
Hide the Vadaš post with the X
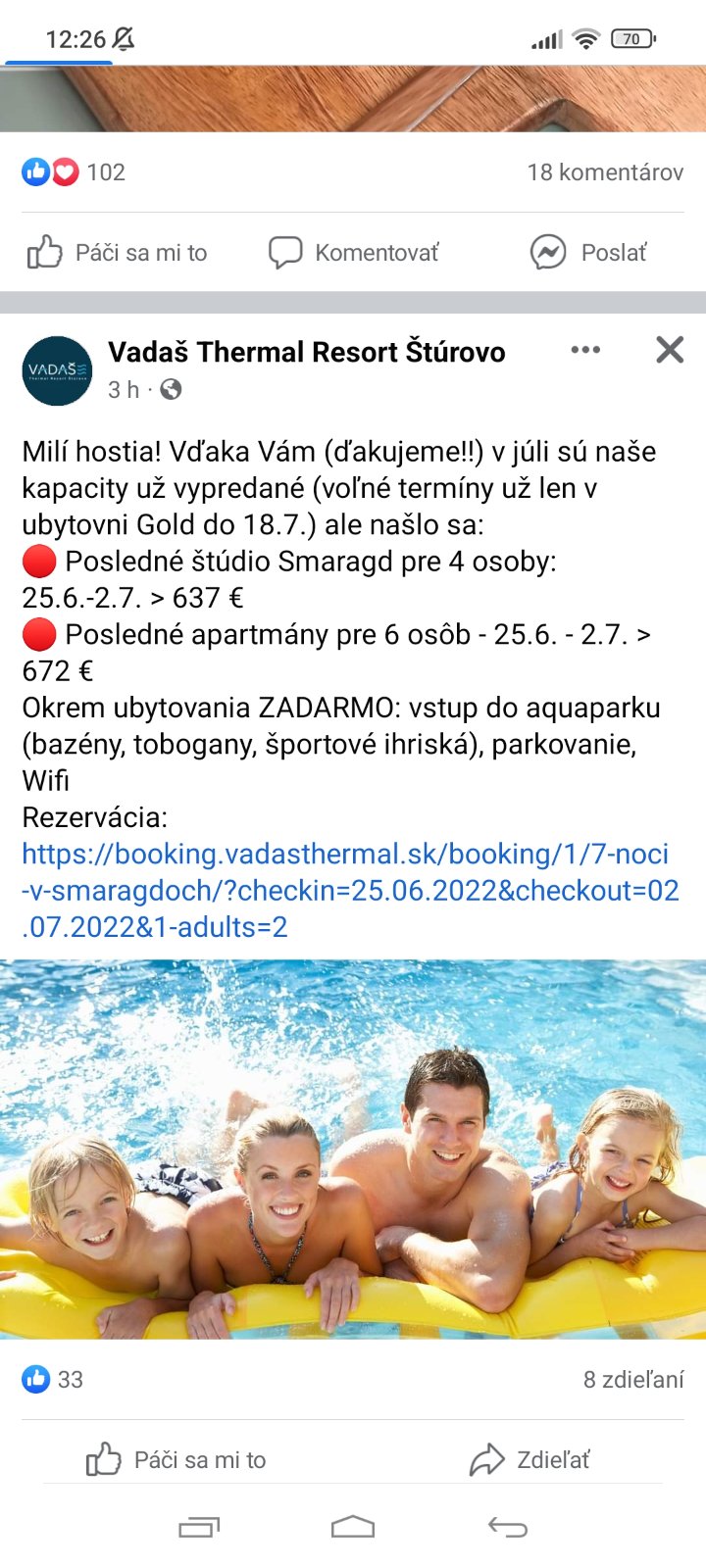click(x=669, y=350)
